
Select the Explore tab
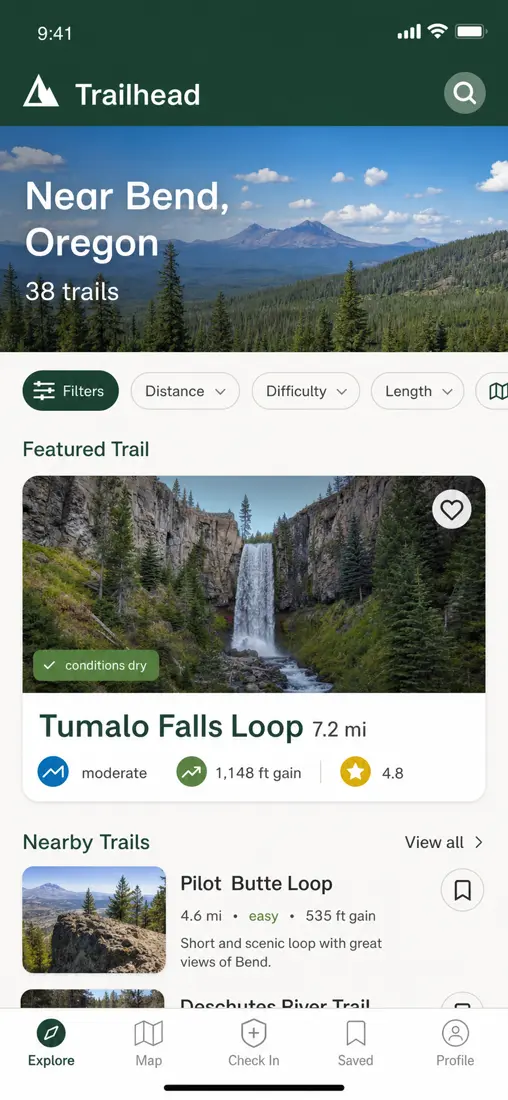(51, 1043)
